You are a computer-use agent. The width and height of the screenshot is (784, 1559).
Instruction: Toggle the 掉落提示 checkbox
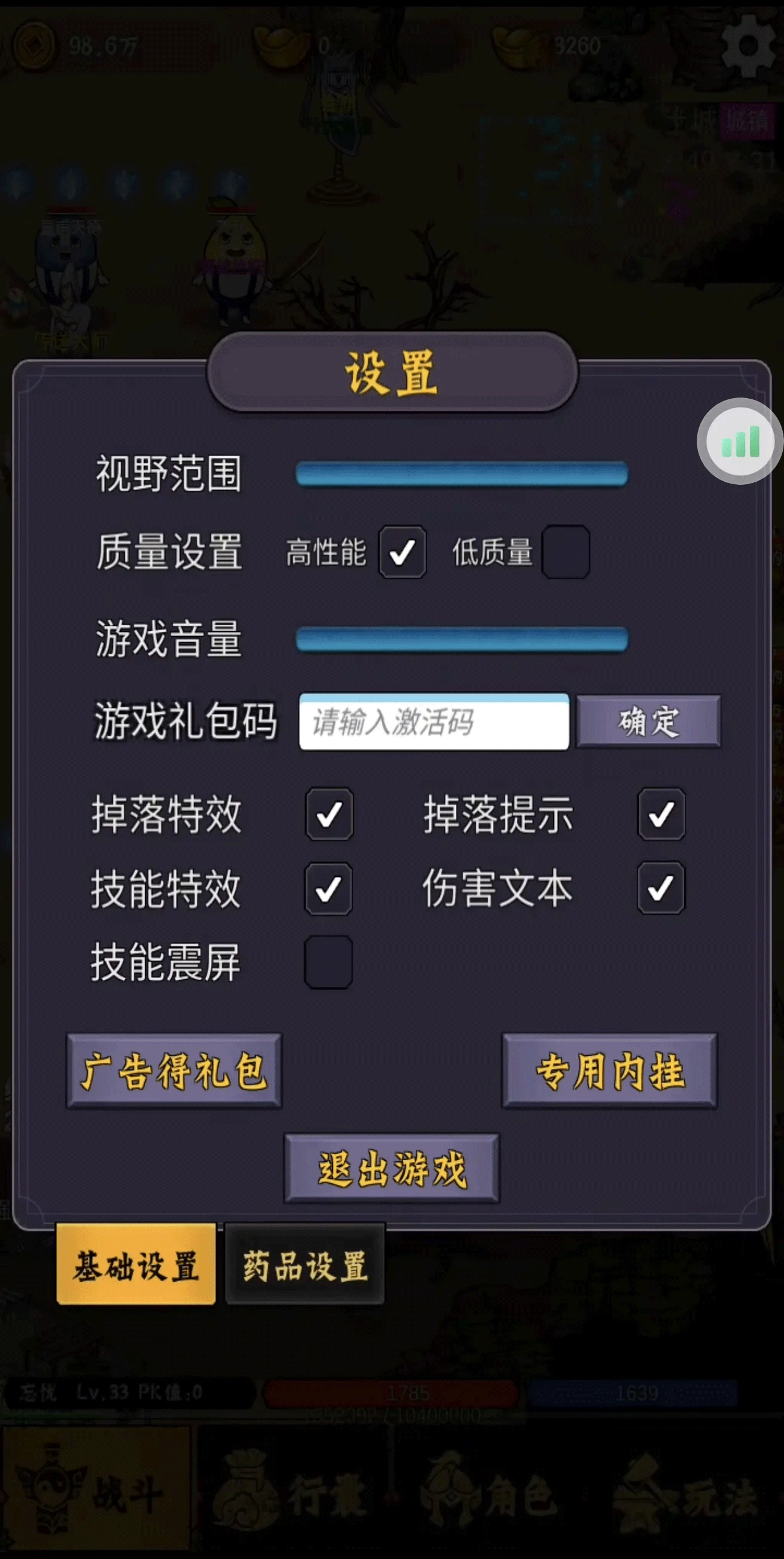(x=661, y=814)
